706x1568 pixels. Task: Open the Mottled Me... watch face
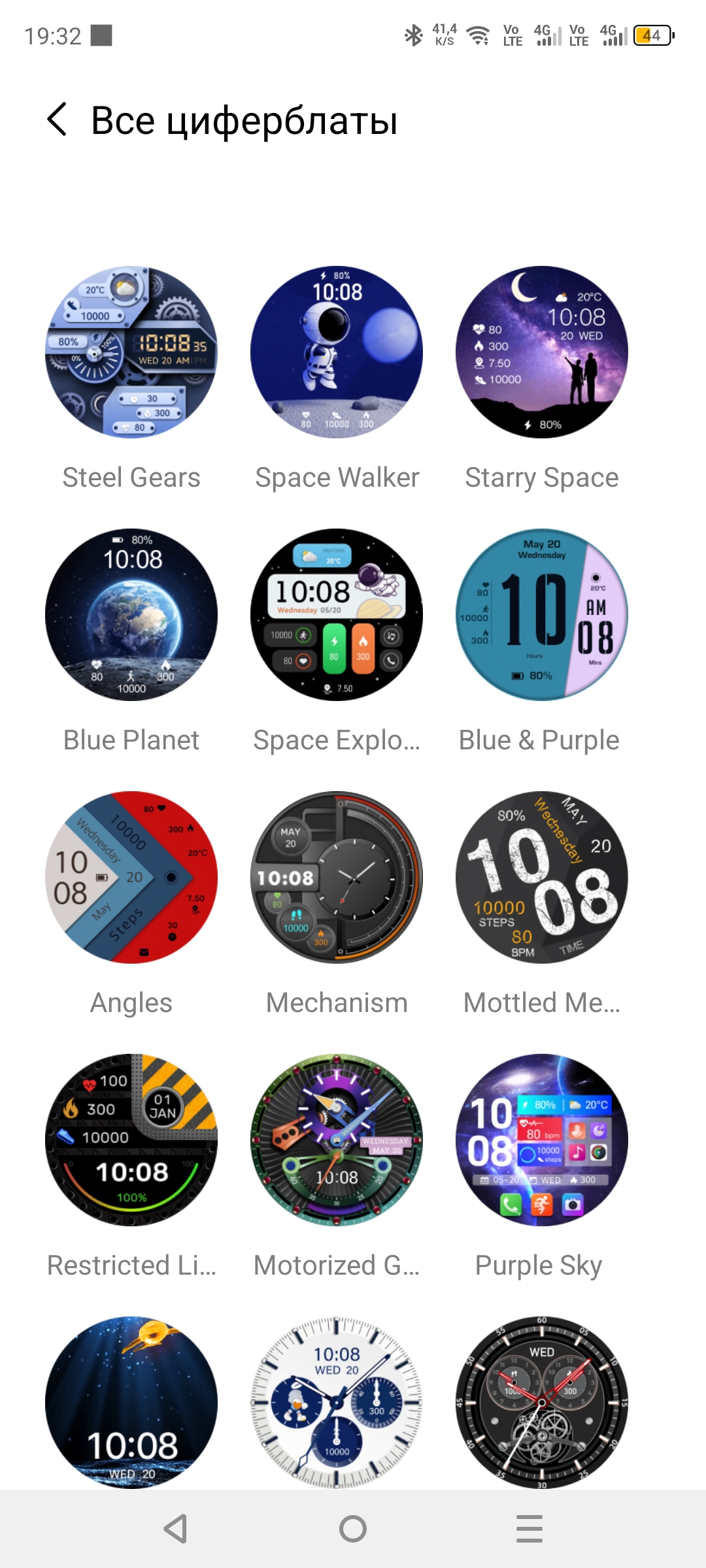tap(542, 877)
